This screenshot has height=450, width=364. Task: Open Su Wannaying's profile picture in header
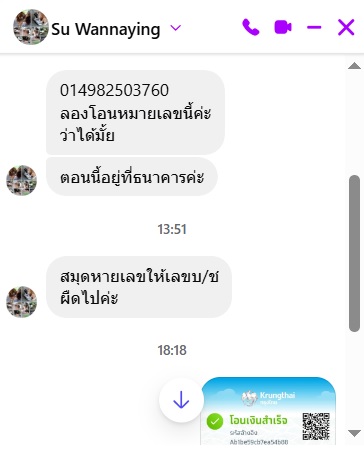tap(31, 27)
